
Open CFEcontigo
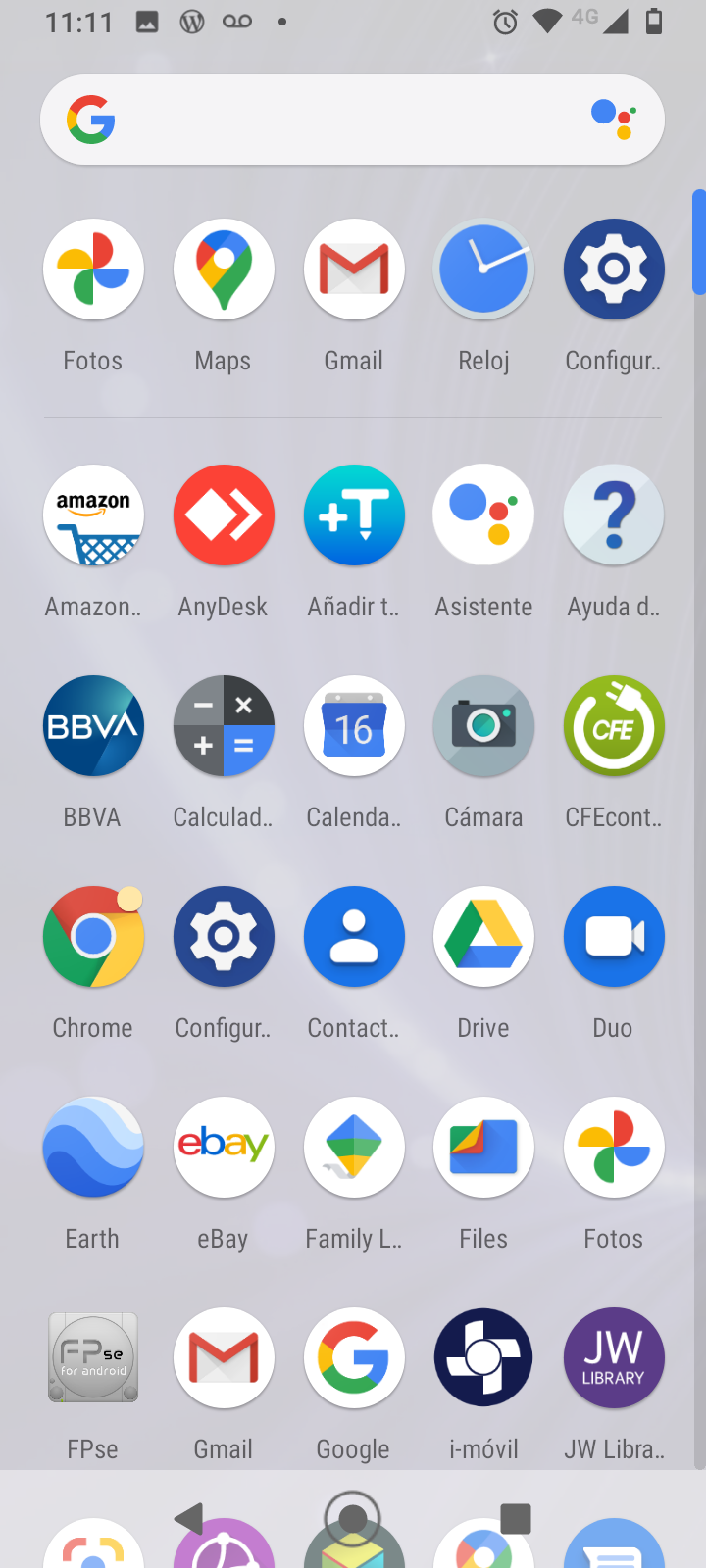[613, 725]
